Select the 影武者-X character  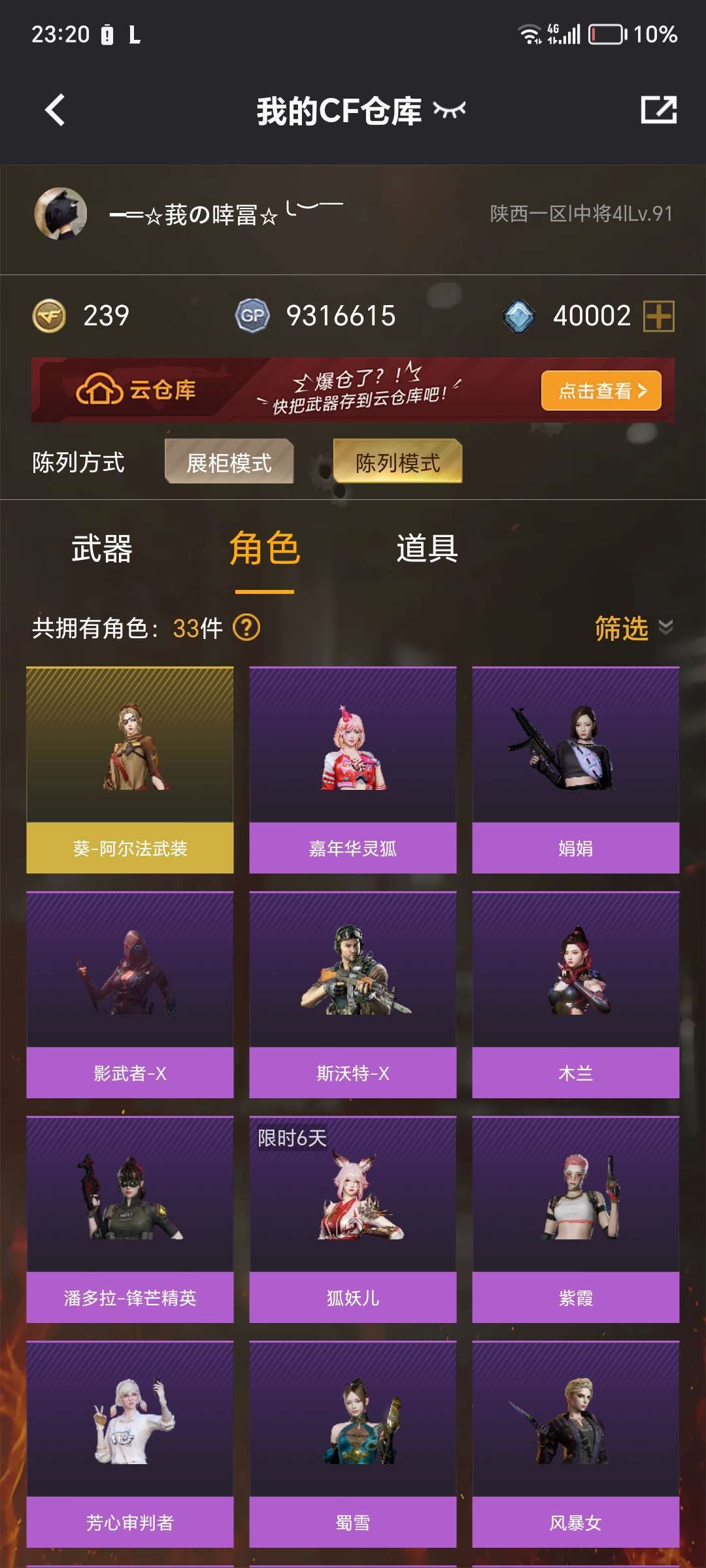[x=130, y=994]
